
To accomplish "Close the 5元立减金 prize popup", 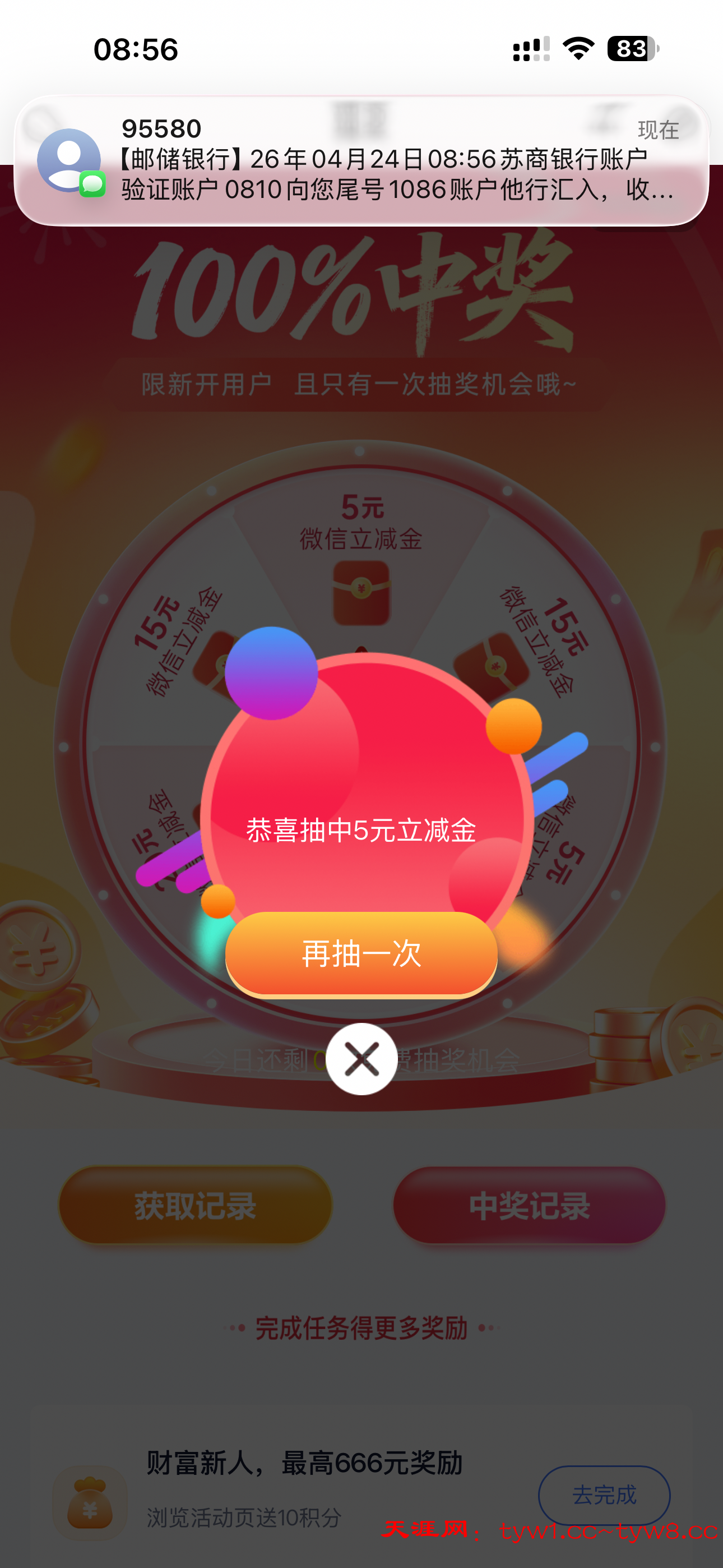I will click(361, 1059).
